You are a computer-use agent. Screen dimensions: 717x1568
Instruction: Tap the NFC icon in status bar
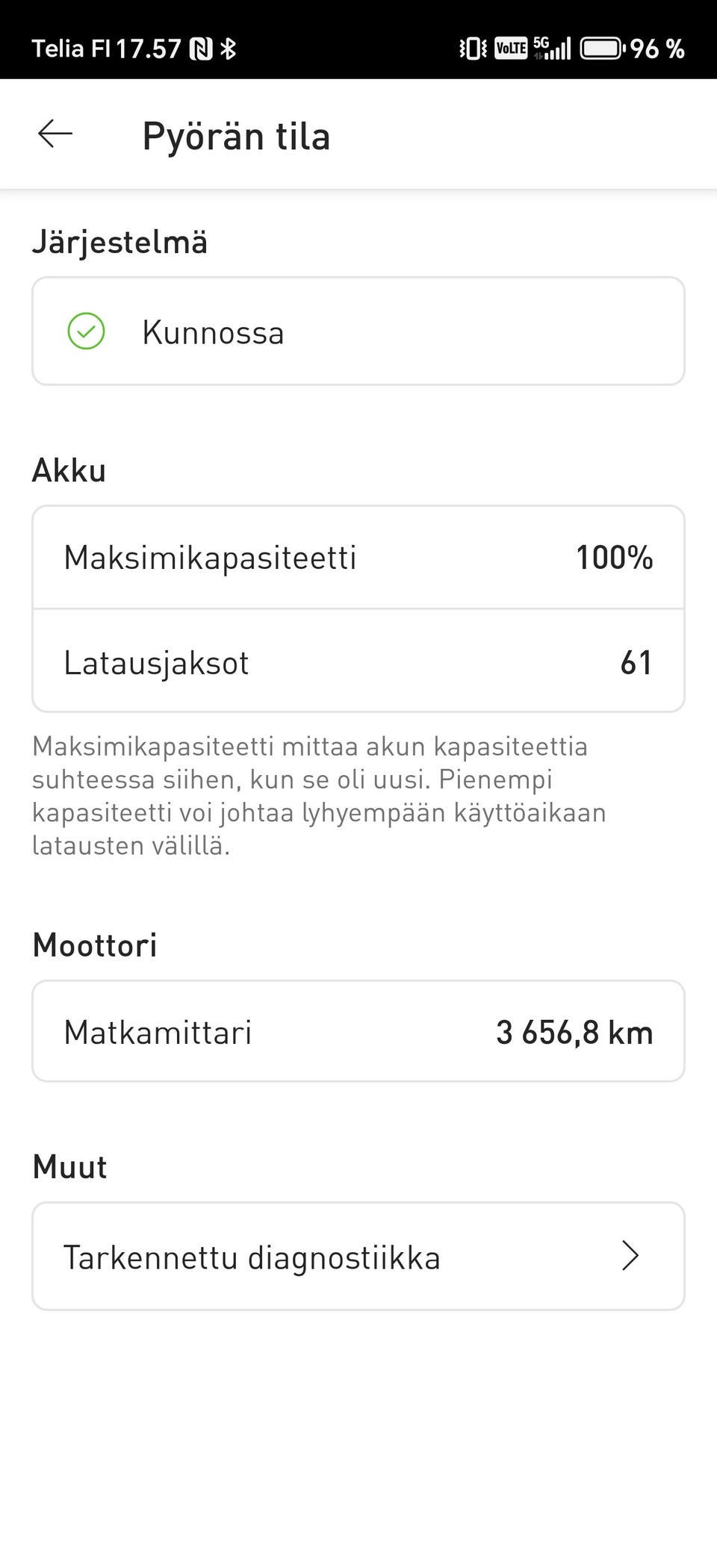point(199,48)
